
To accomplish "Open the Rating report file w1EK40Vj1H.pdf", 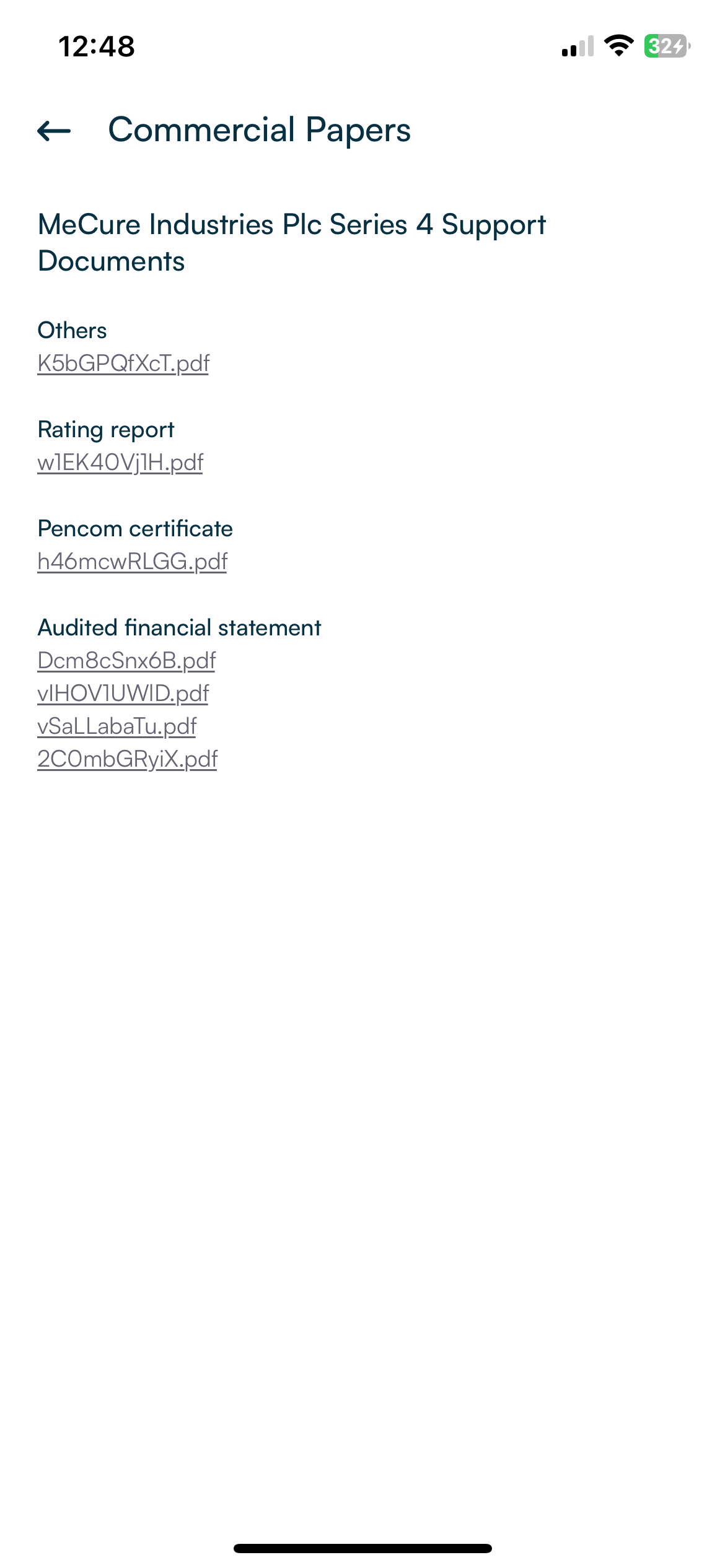I will click(x=120, y=463).
